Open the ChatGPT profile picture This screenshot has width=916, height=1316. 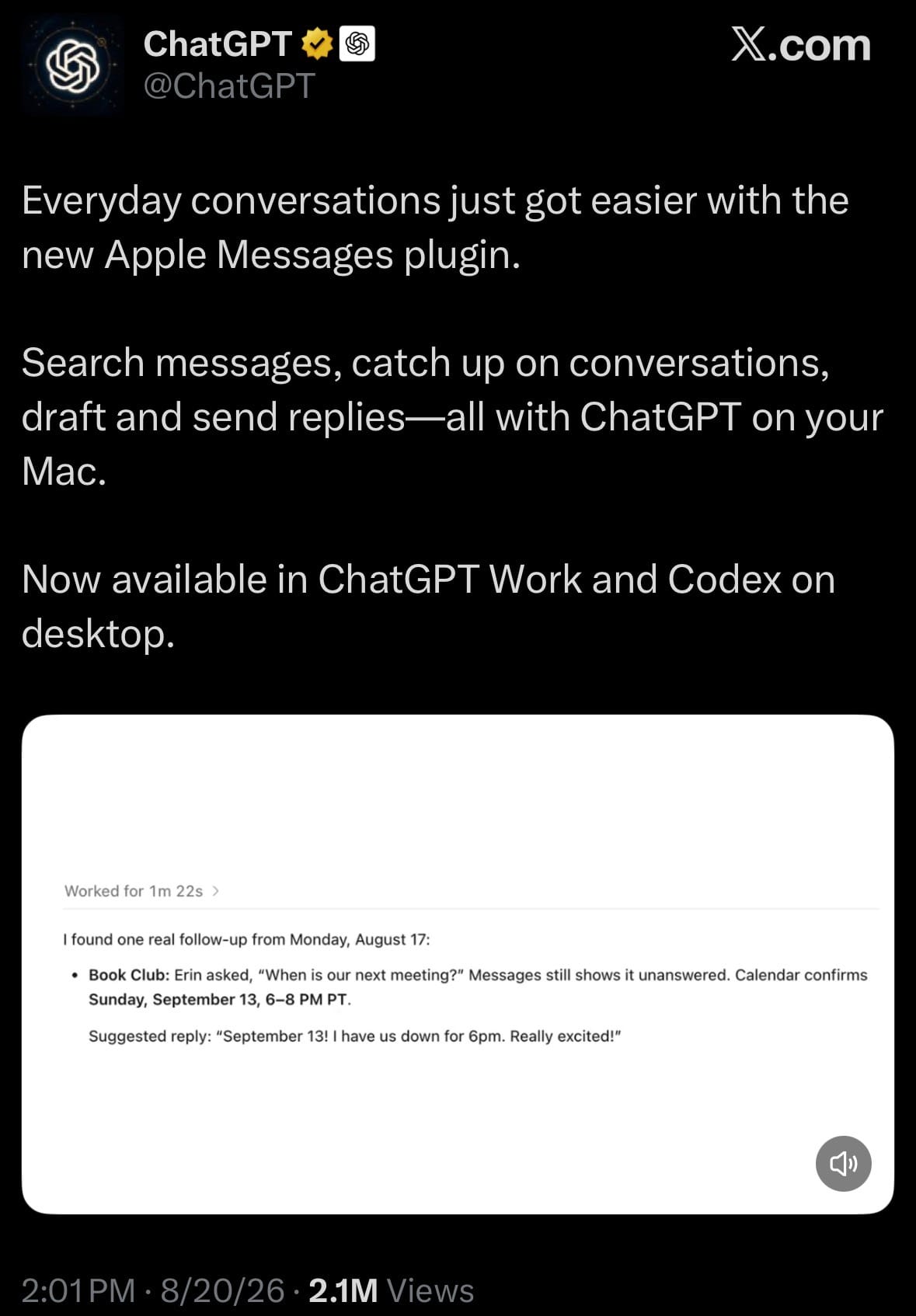[72, 65]
